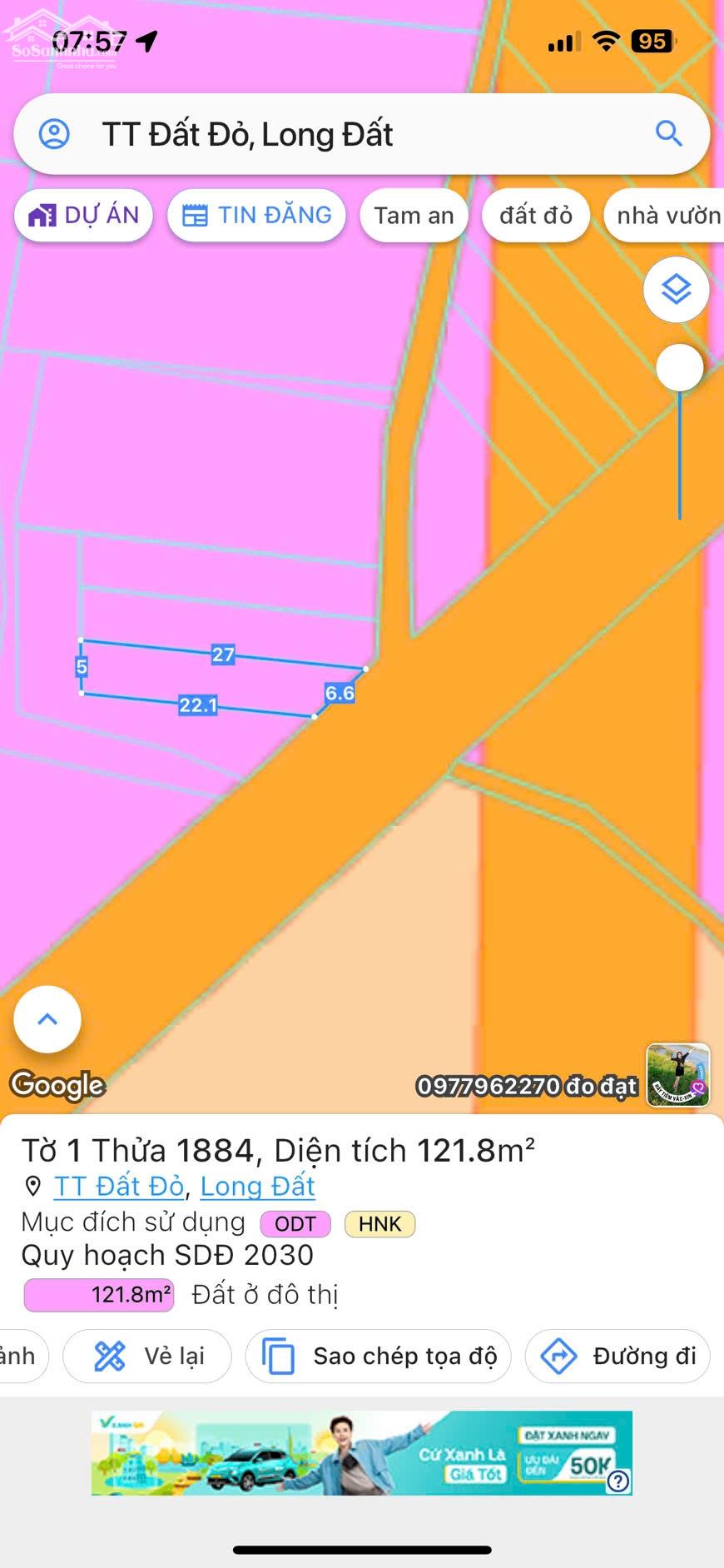Viewport: 724px width, 1568px height.
Task: Open the TT Đất Đỏ link
Action: tap(119, 1186)
